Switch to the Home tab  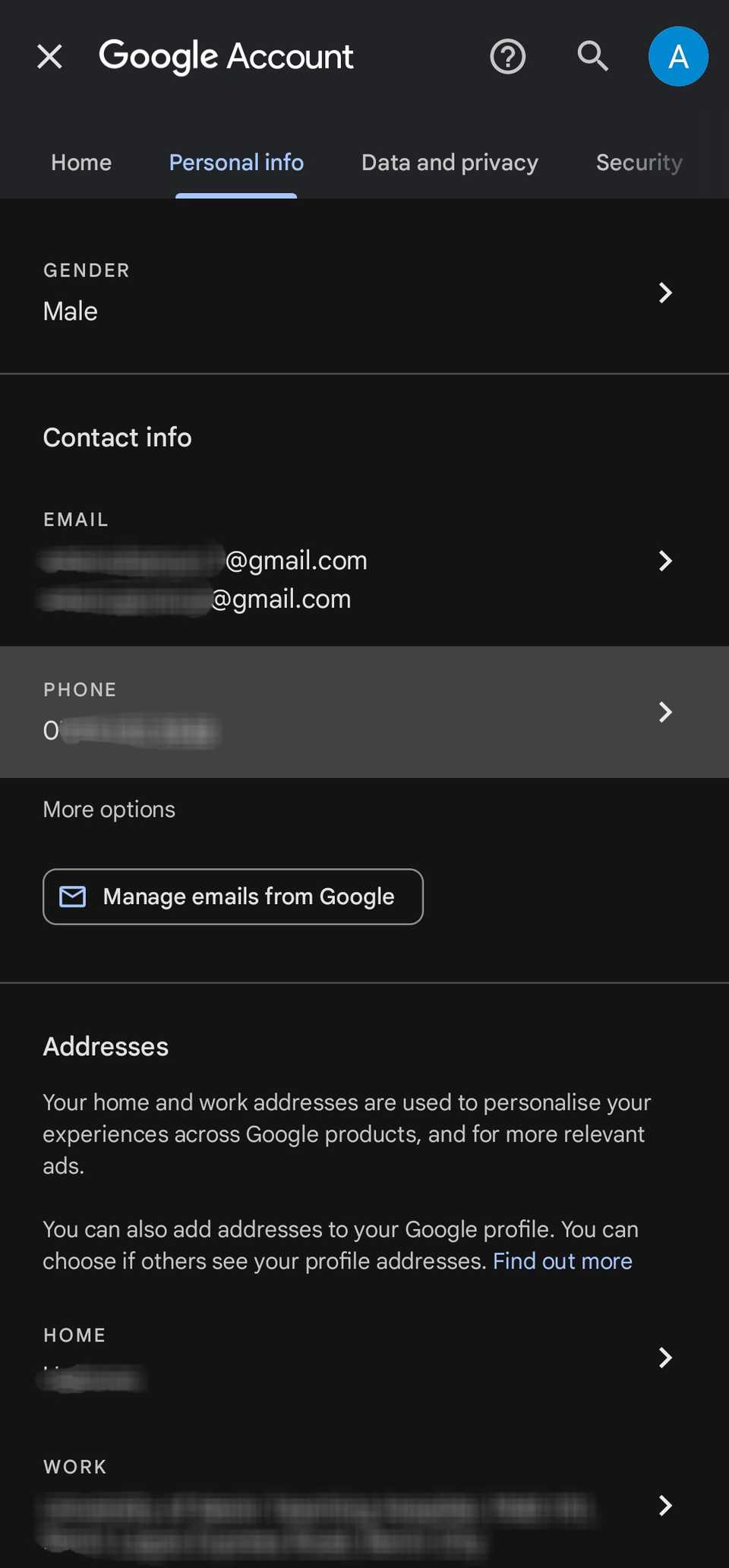pyautogui.click(x=80, y=162)
